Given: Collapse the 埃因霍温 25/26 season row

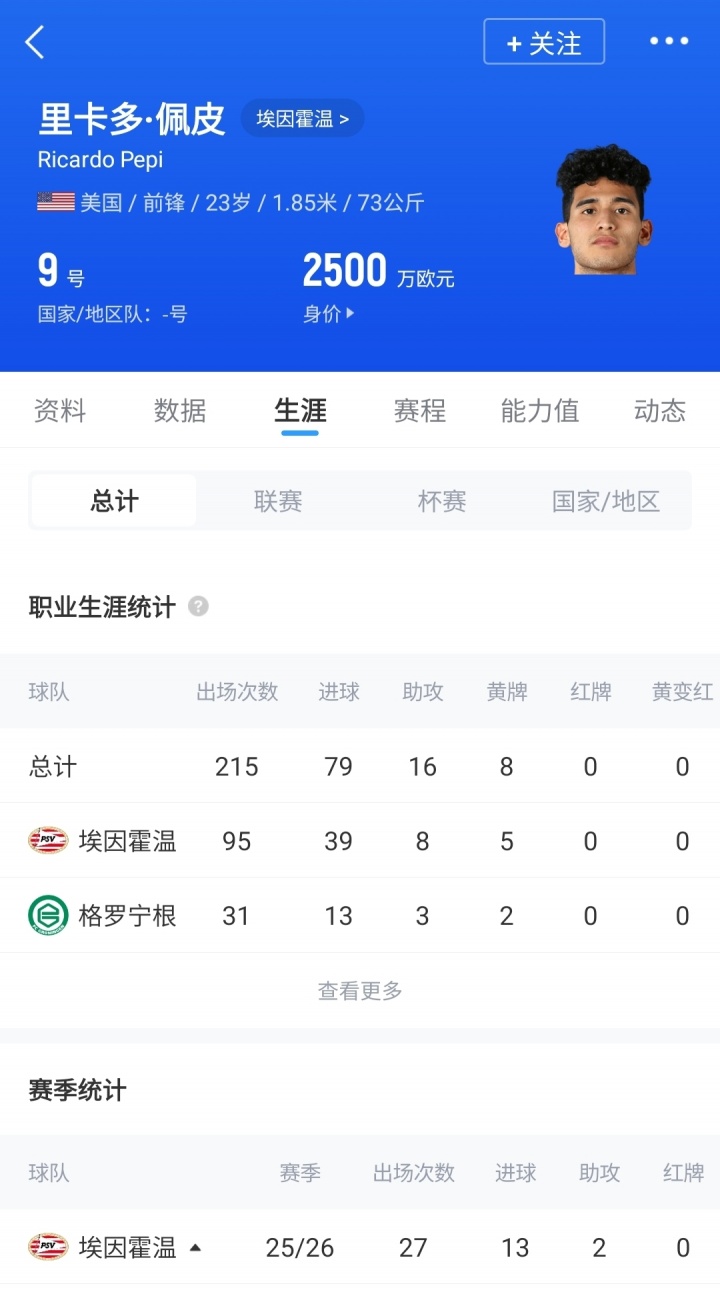Looking at the screenshot, I should [x=195, y=1247].
